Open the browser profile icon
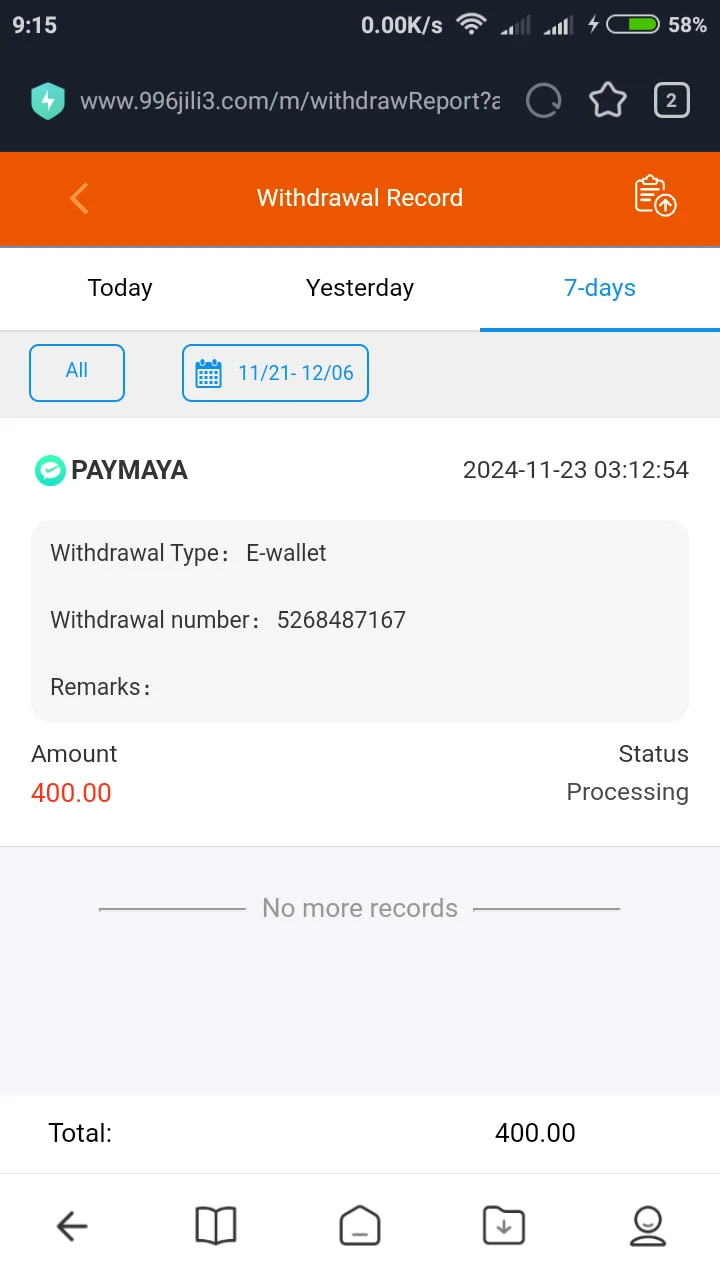The width and height of the screenshot is (720, 1280). [648, 1225]
